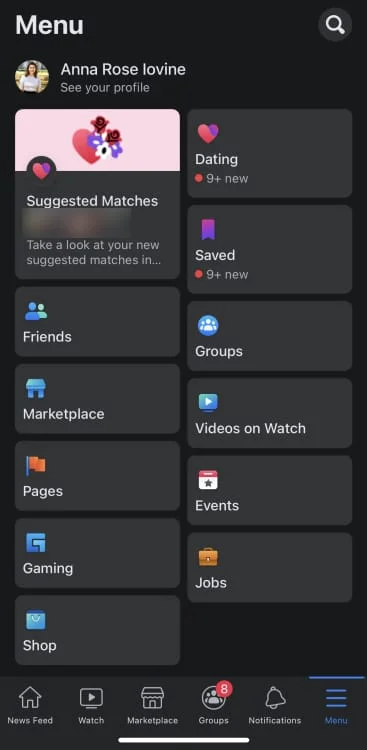
Task: Switch to the Marketplace tab in bottom bar
Action: [x=153, y=705]
